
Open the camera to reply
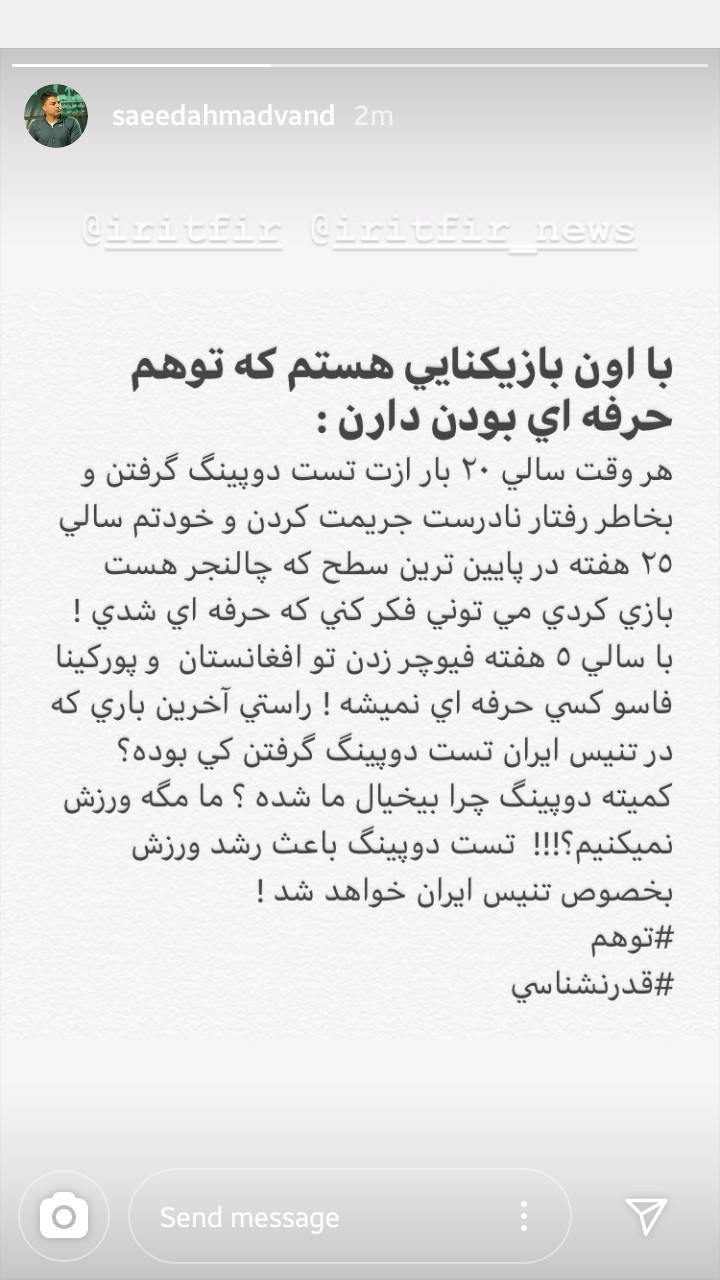(x=64, y=1216)
